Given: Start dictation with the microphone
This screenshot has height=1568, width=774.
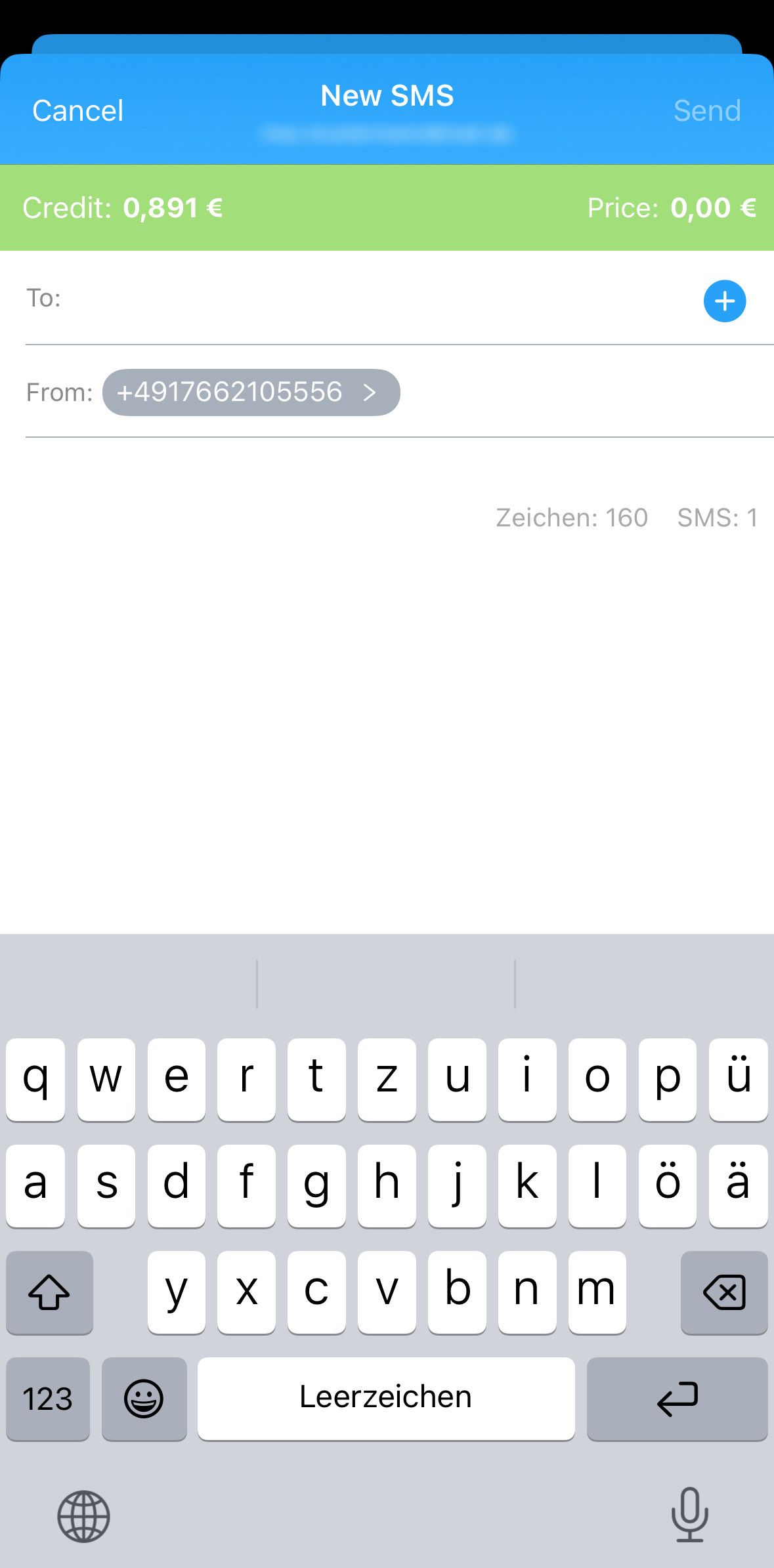Looking at the screenshot, I should (x=689, y=1514).
